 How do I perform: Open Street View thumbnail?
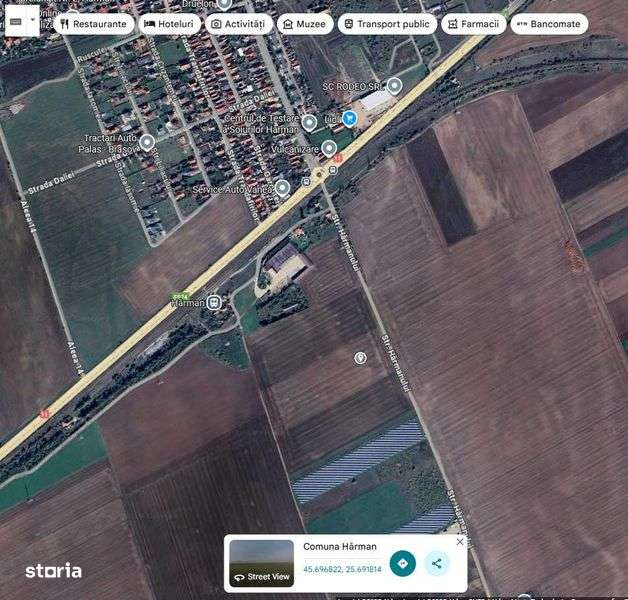261,562
